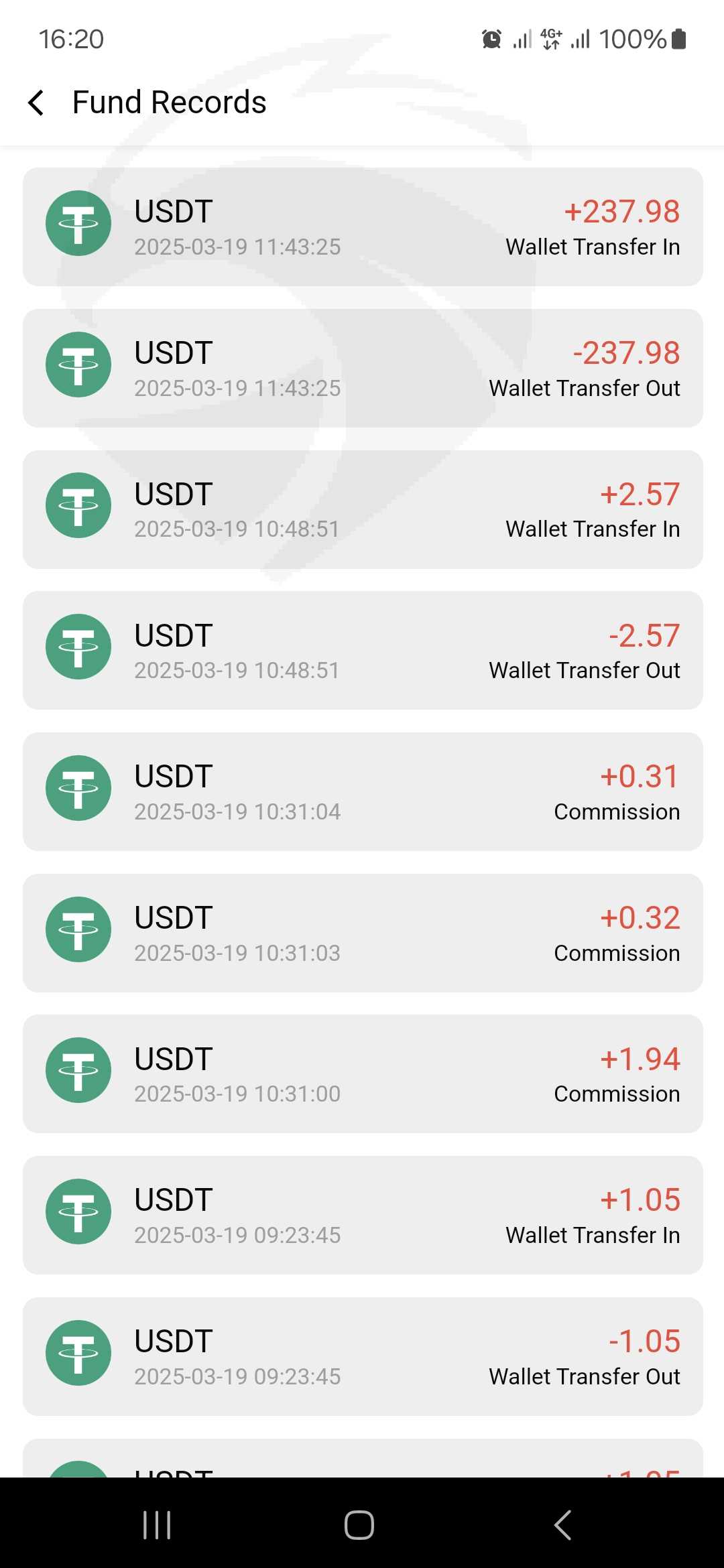
Task: Open the +0.31 Commission record
Action: pos(362,792)
